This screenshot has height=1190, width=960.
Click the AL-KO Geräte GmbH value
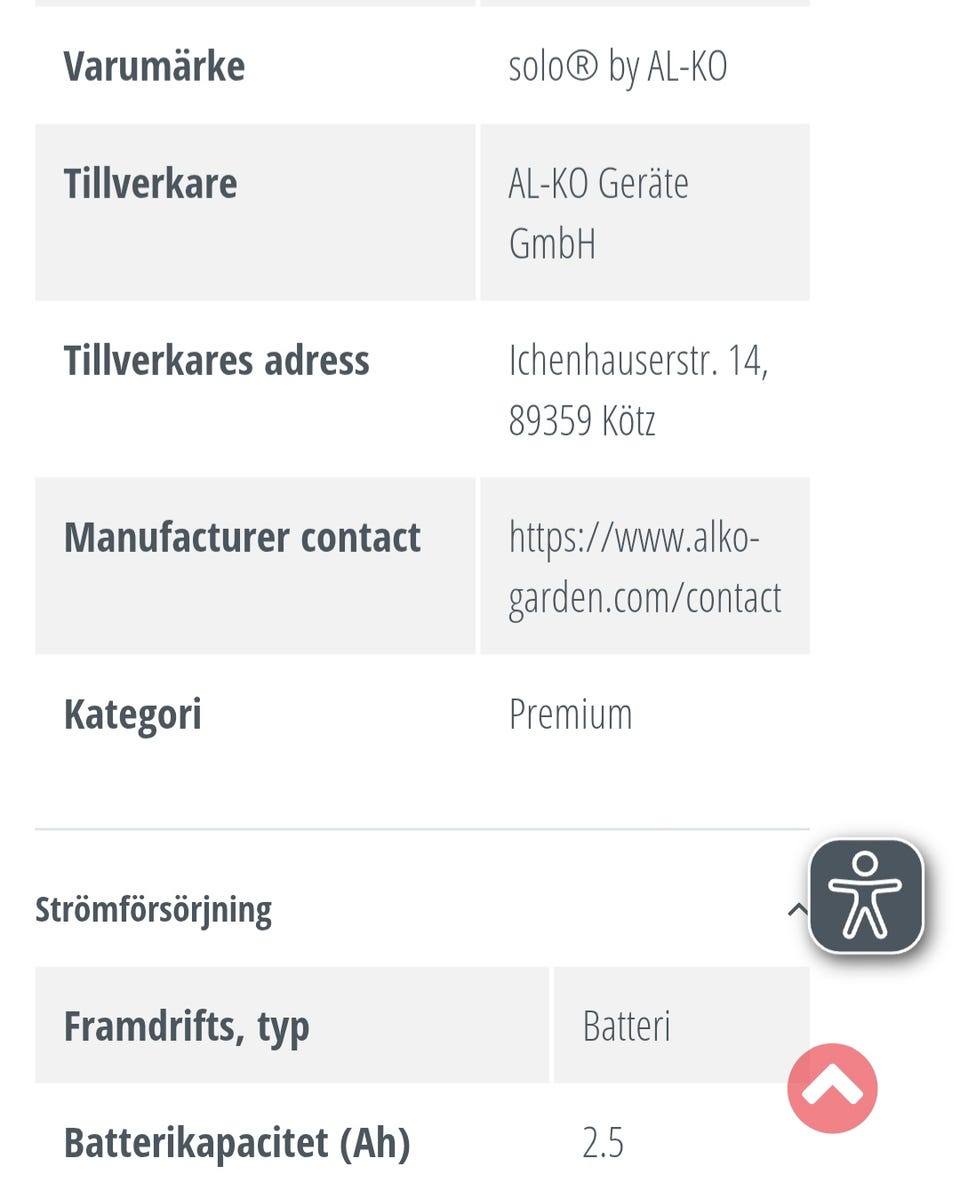(x=599, y=211)
